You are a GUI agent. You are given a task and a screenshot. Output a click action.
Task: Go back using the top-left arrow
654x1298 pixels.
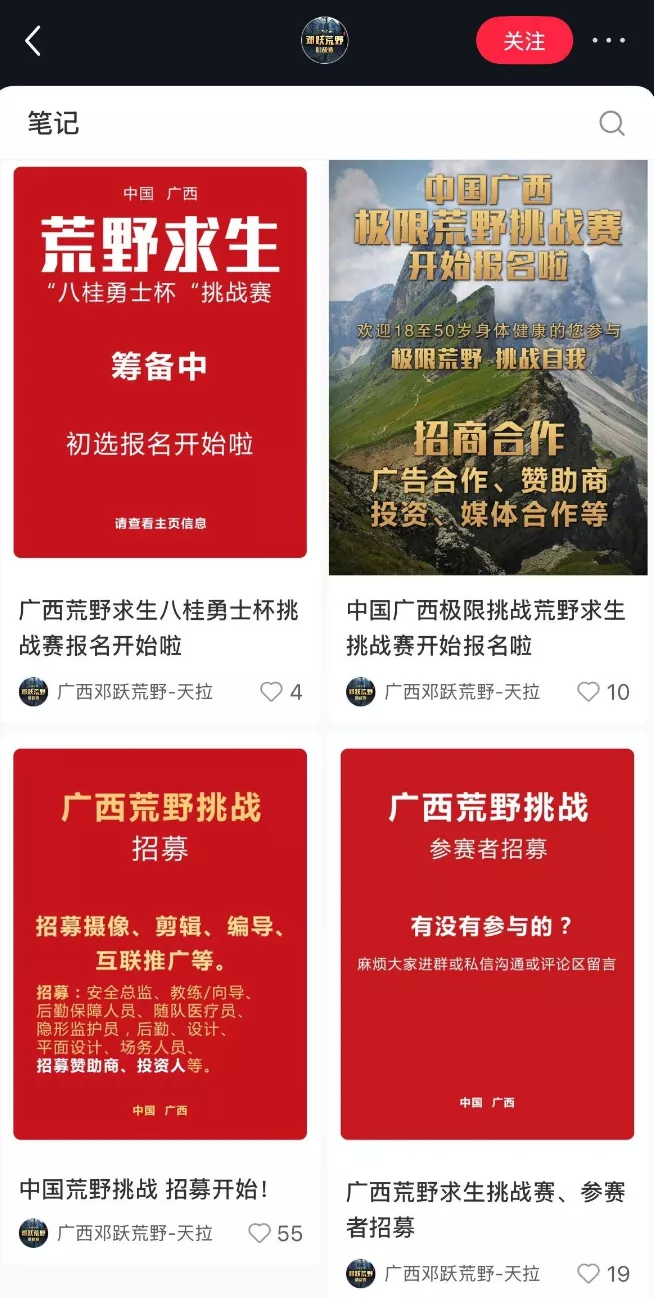33,41
